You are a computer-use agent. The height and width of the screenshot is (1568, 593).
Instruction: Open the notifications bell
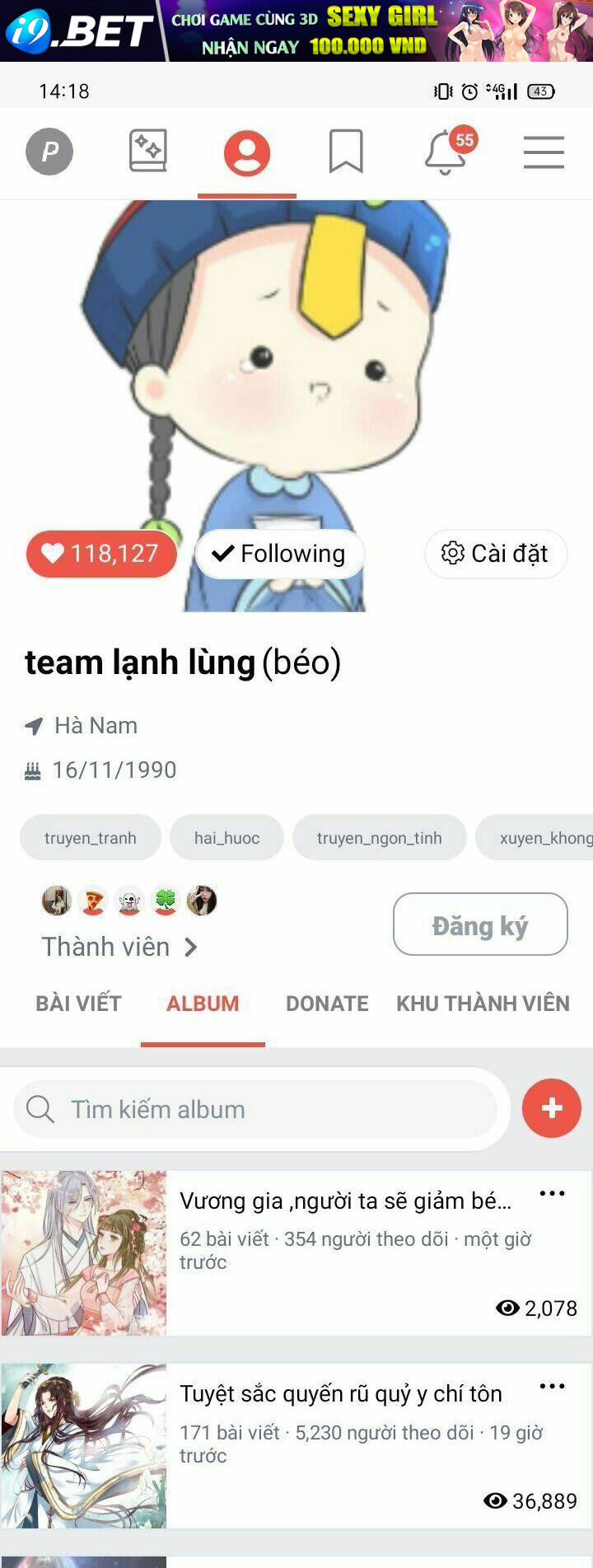(445, 152)
